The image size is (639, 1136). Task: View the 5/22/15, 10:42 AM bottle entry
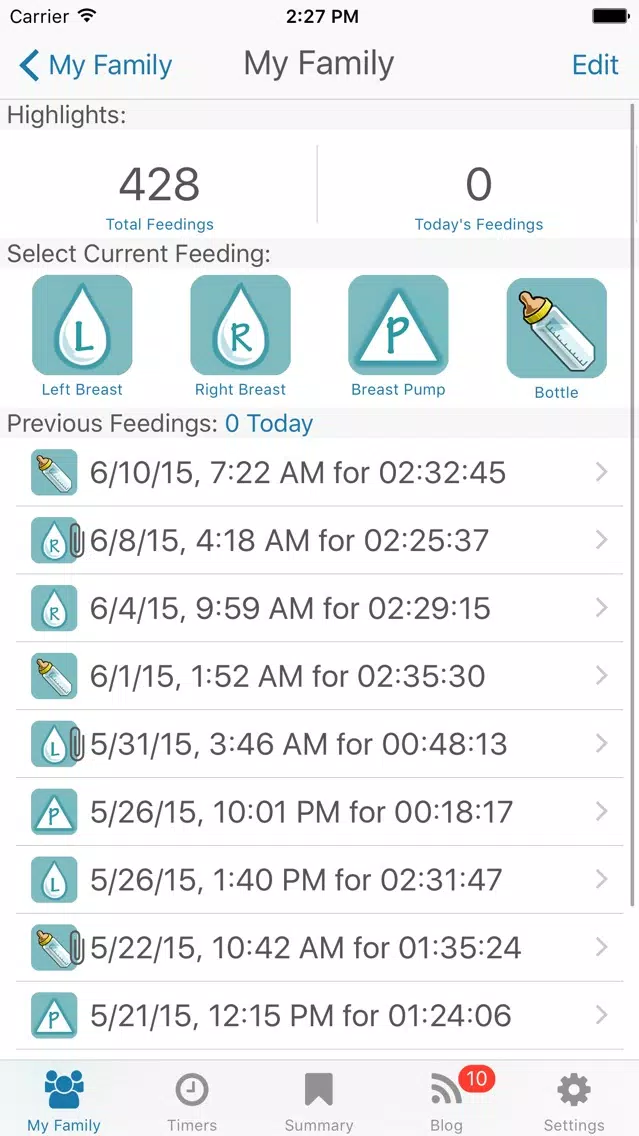point(320,948)
